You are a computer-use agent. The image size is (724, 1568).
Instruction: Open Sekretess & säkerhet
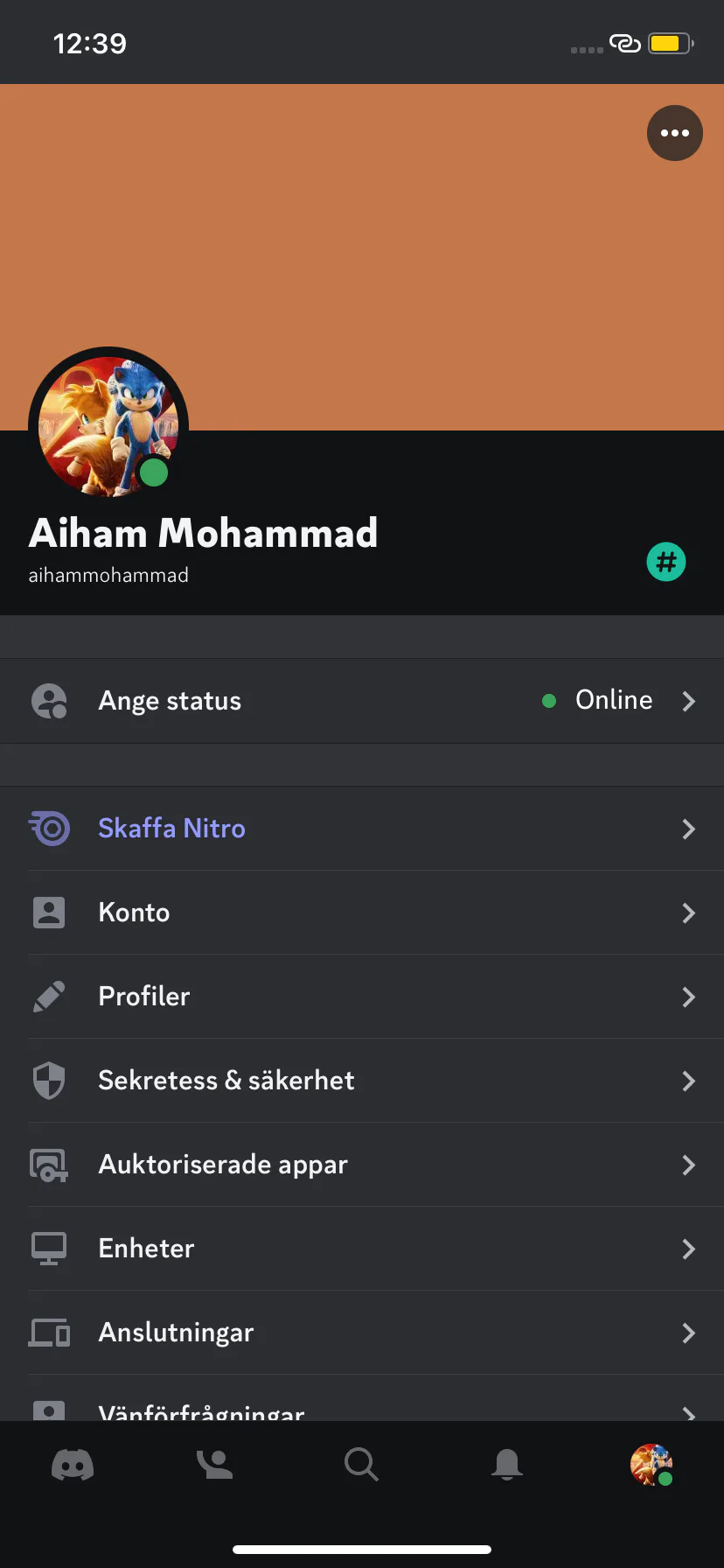(362, 1081)
